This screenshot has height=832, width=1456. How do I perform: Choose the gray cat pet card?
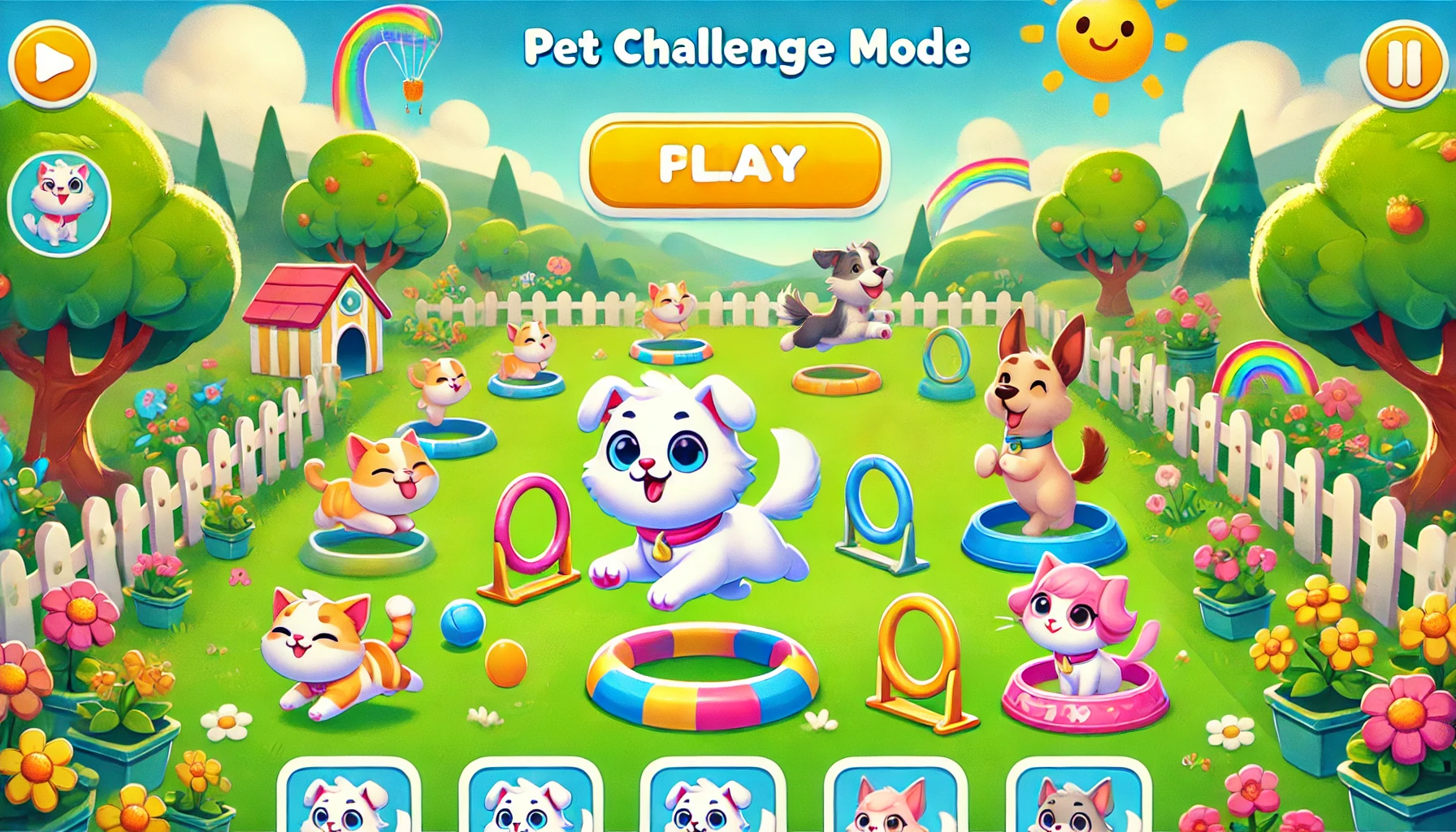[x=1077, y=800]
